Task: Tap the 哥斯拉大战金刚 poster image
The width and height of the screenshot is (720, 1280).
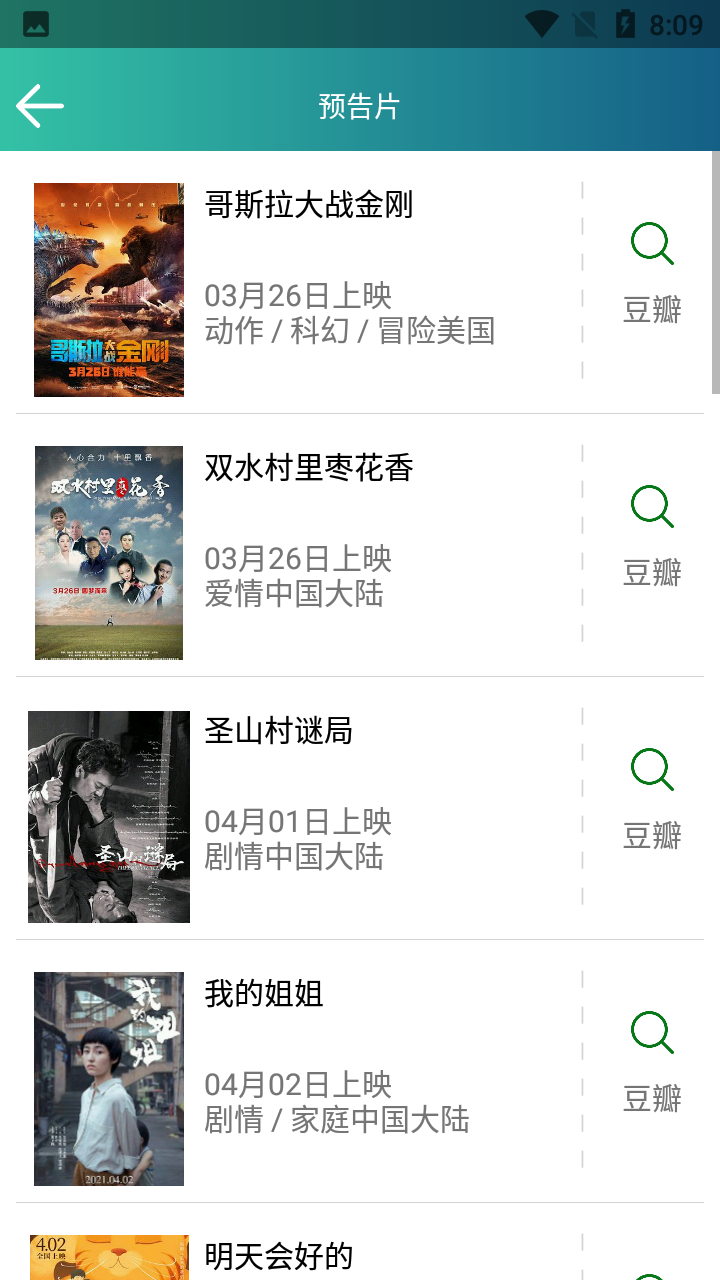Action: point(109,290)
